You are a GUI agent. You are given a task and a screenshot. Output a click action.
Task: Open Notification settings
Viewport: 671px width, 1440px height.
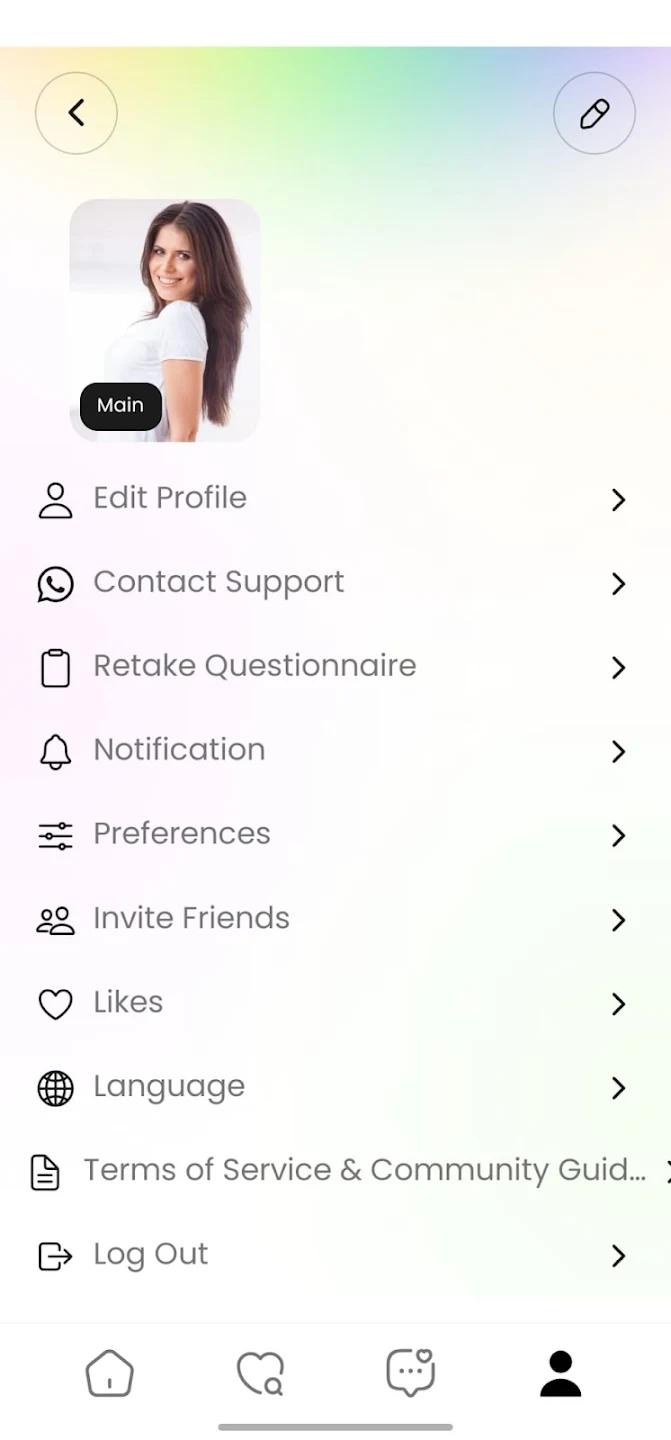[179, 750]
